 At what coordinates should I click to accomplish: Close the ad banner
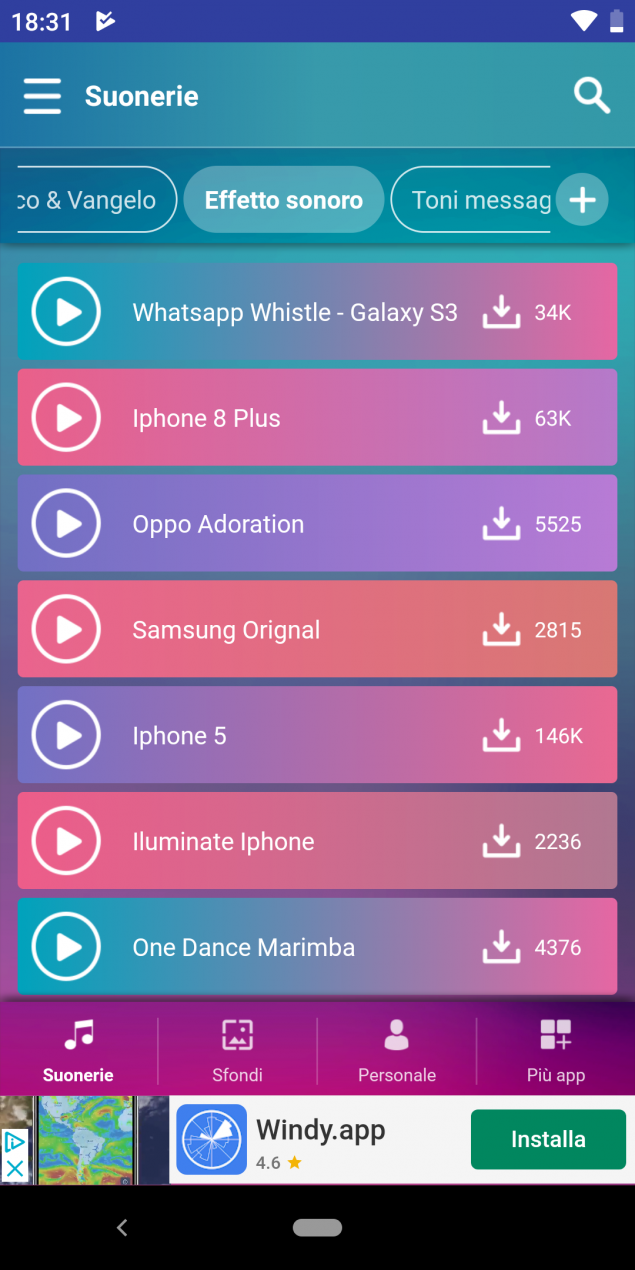click(x=14, y=1167)
